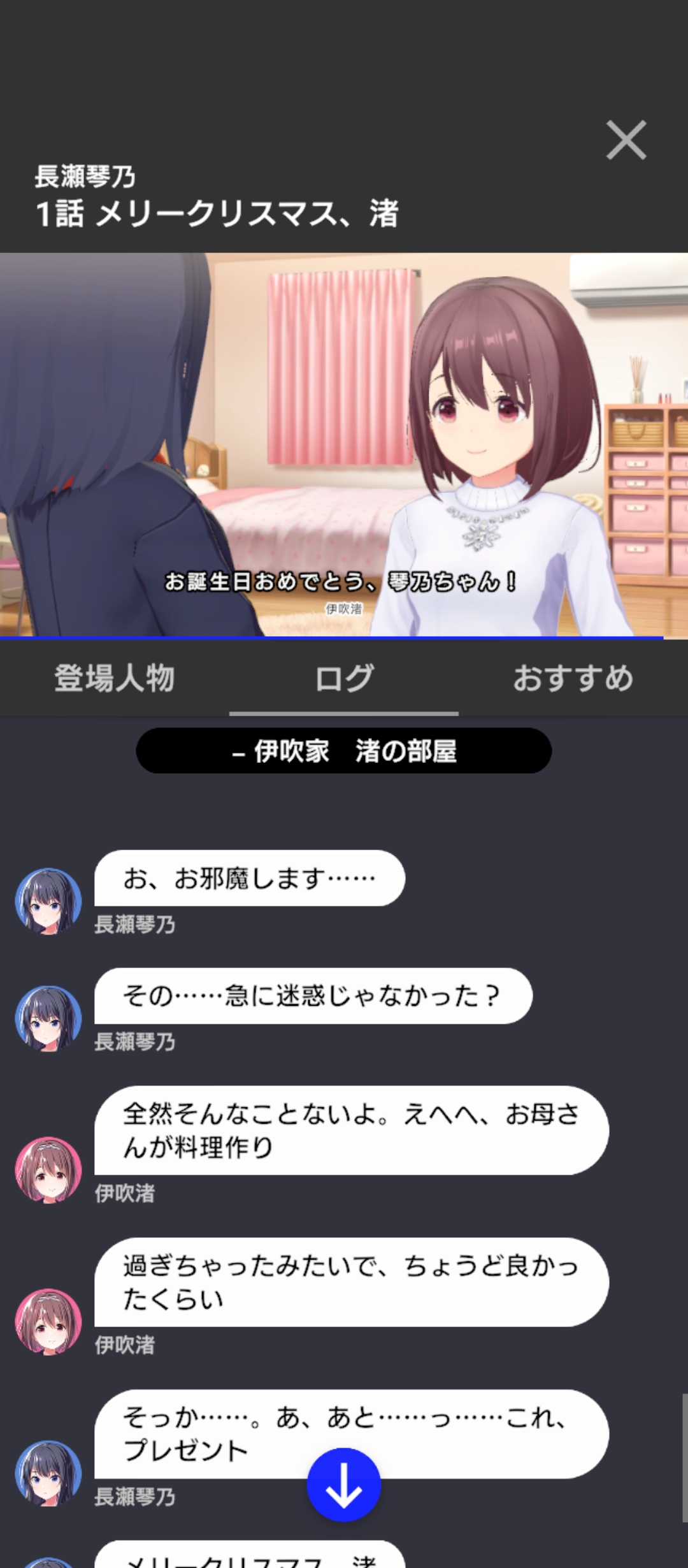Tap the log line その……急に迷惑じゃなかった？
The image size is (688, 1568).
pyautogui.click(x=312, y=996)
